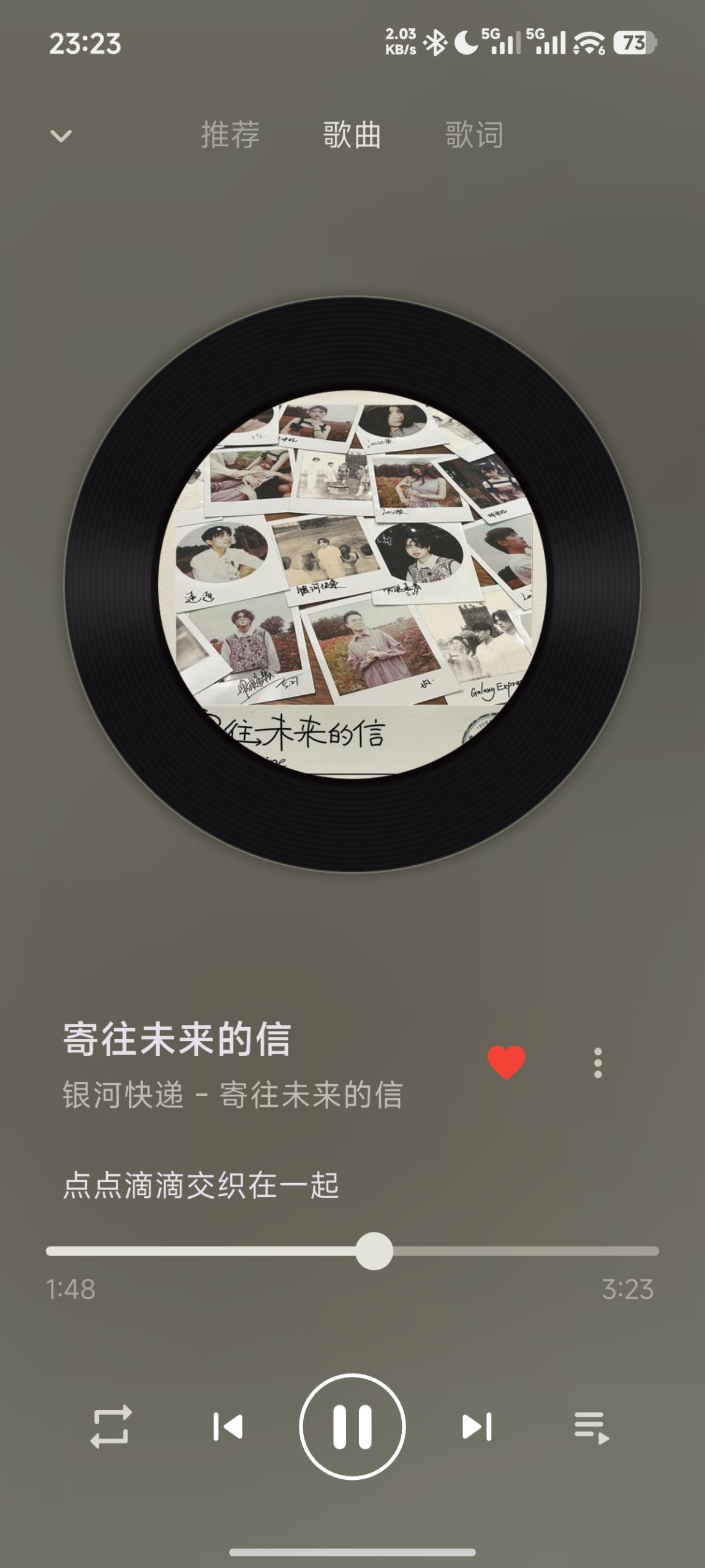
Task: Tap the vinyl album cover
Action: pos(352,584)
